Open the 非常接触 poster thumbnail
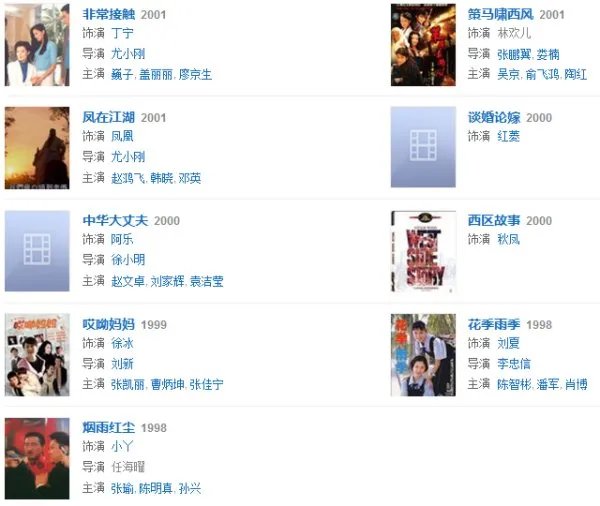 pyautogui.click(x=37, y=44)
